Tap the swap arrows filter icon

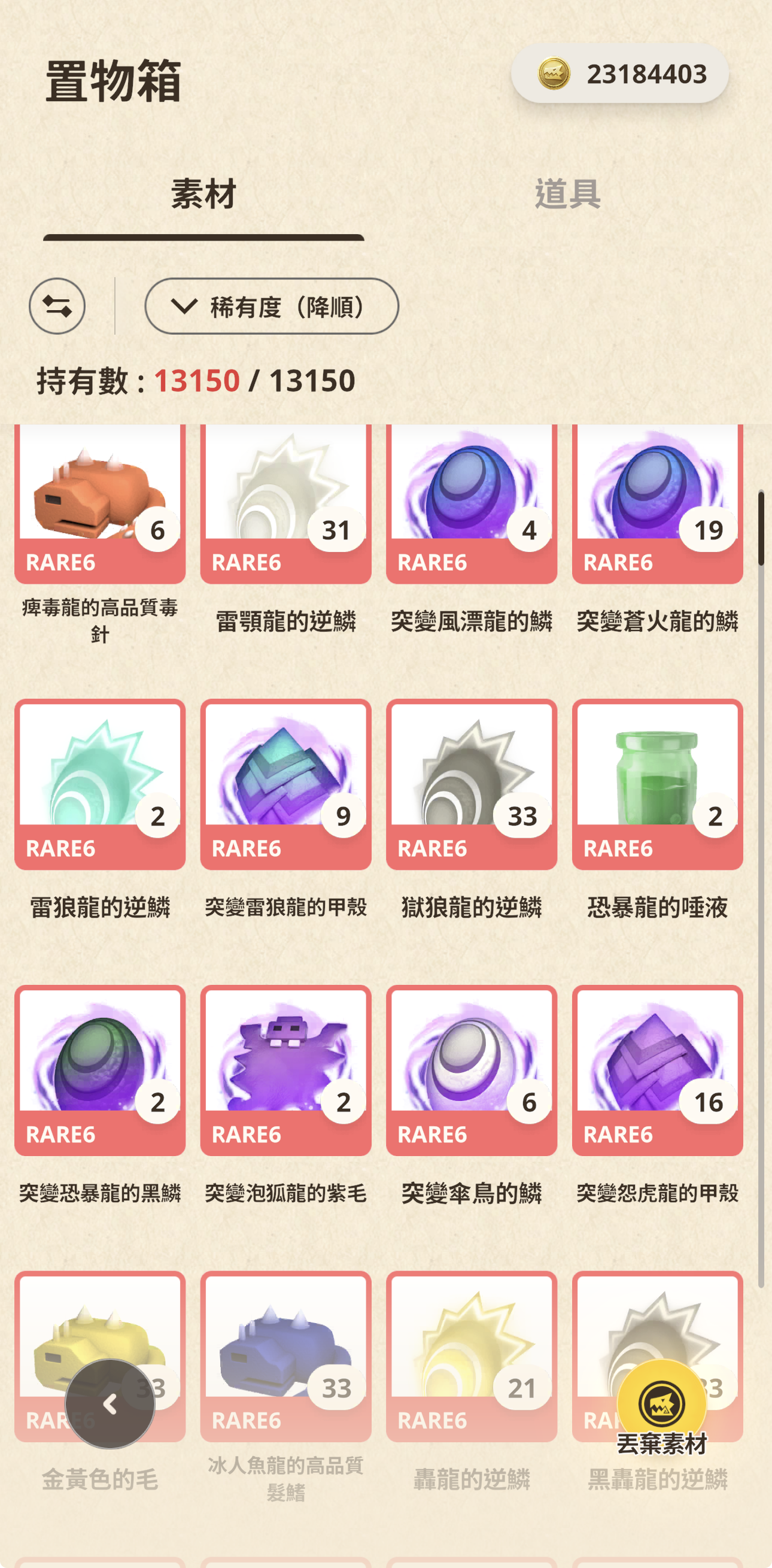pos(57,306)
